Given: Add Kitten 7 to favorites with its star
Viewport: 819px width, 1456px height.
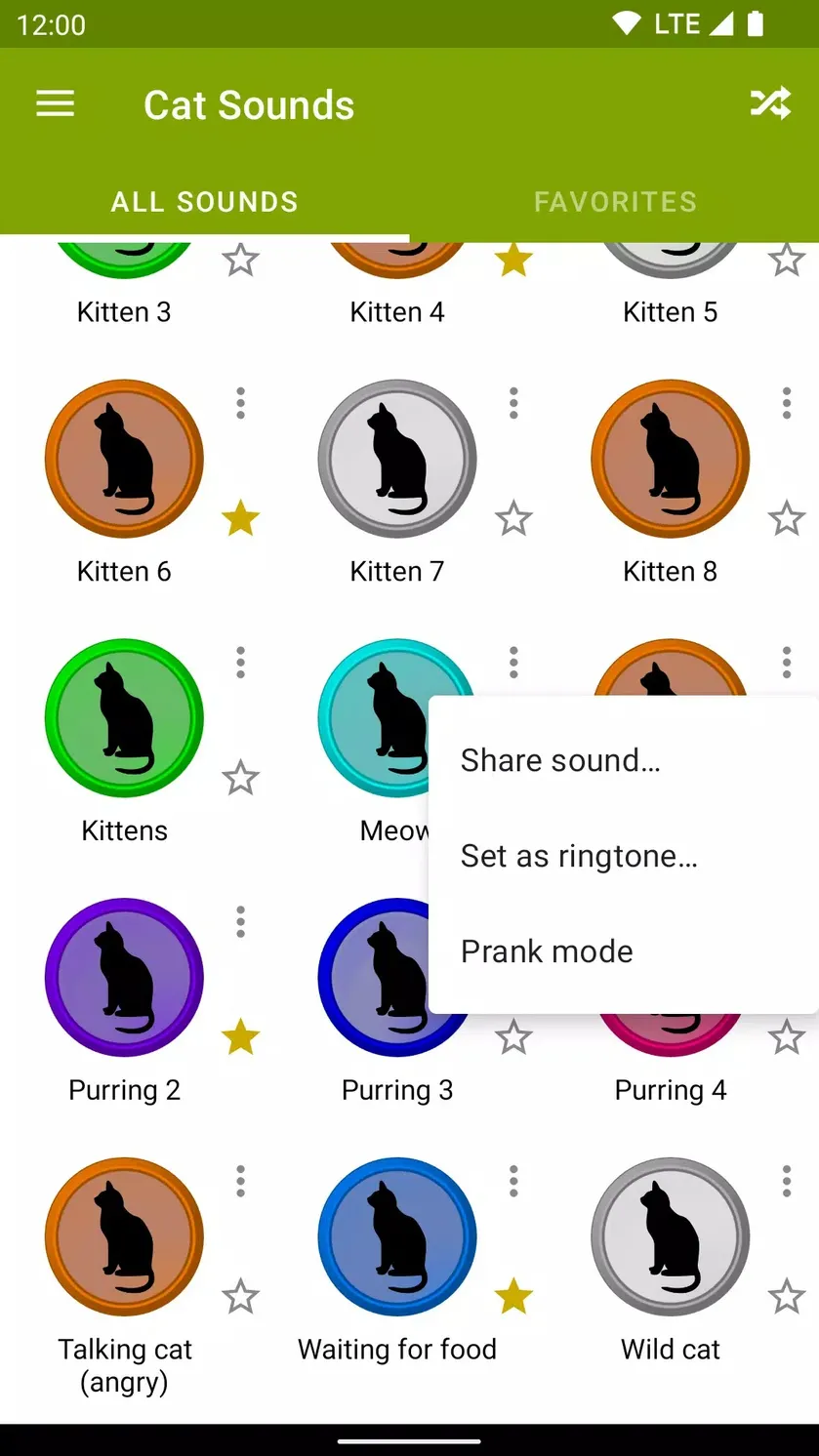Looking at the screenshot, I should pyautogui.click(x=513, y=519).
